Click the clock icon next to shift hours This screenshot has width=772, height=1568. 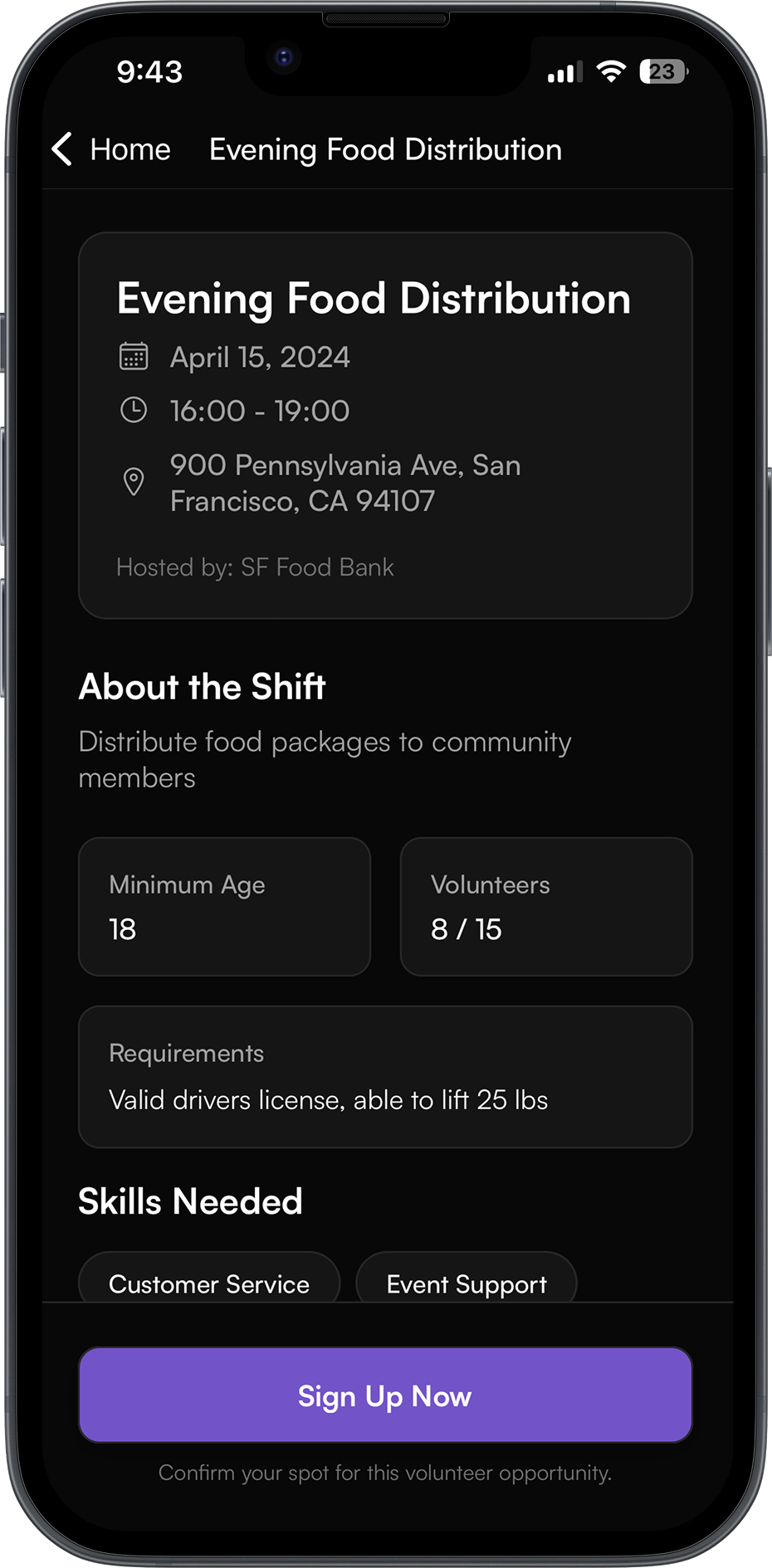(133, 409)
